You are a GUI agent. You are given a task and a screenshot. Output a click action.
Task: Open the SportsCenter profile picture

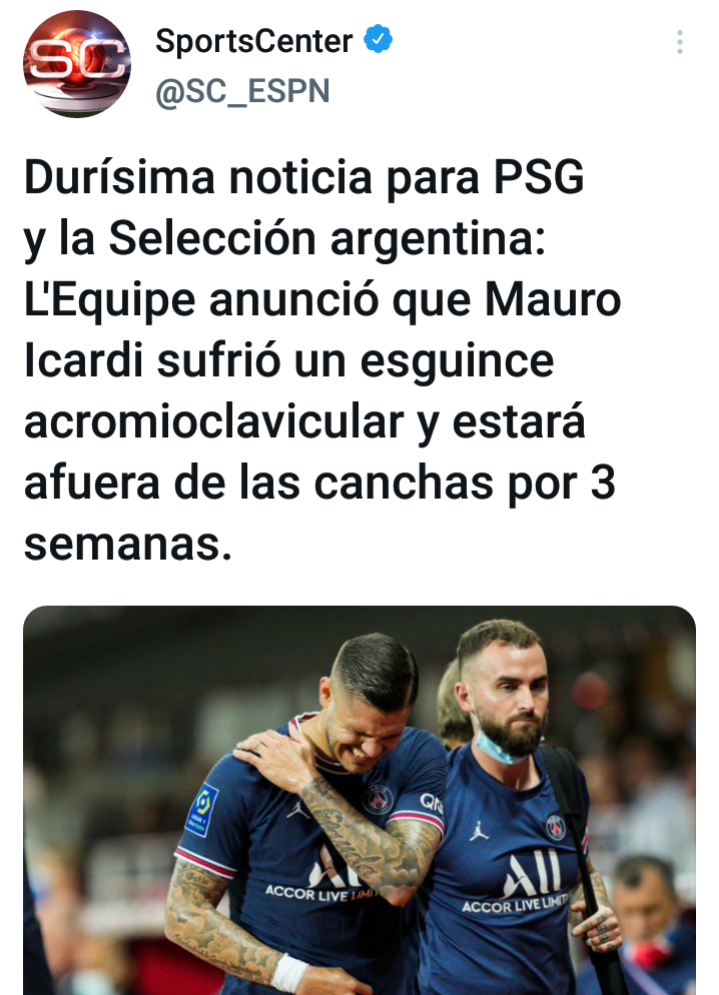[x=77, y=64]
